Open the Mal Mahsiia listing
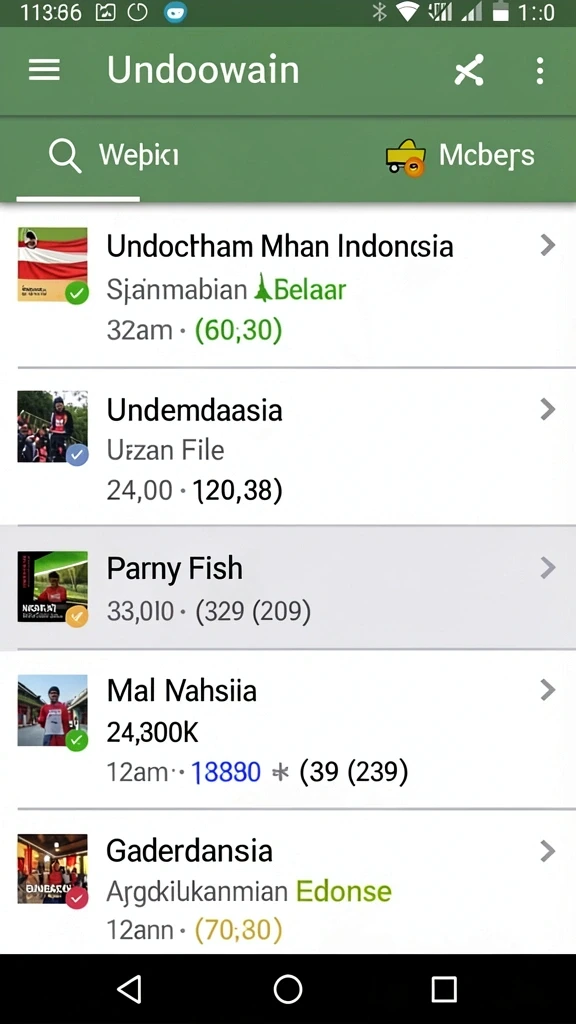 pos(288,729)
